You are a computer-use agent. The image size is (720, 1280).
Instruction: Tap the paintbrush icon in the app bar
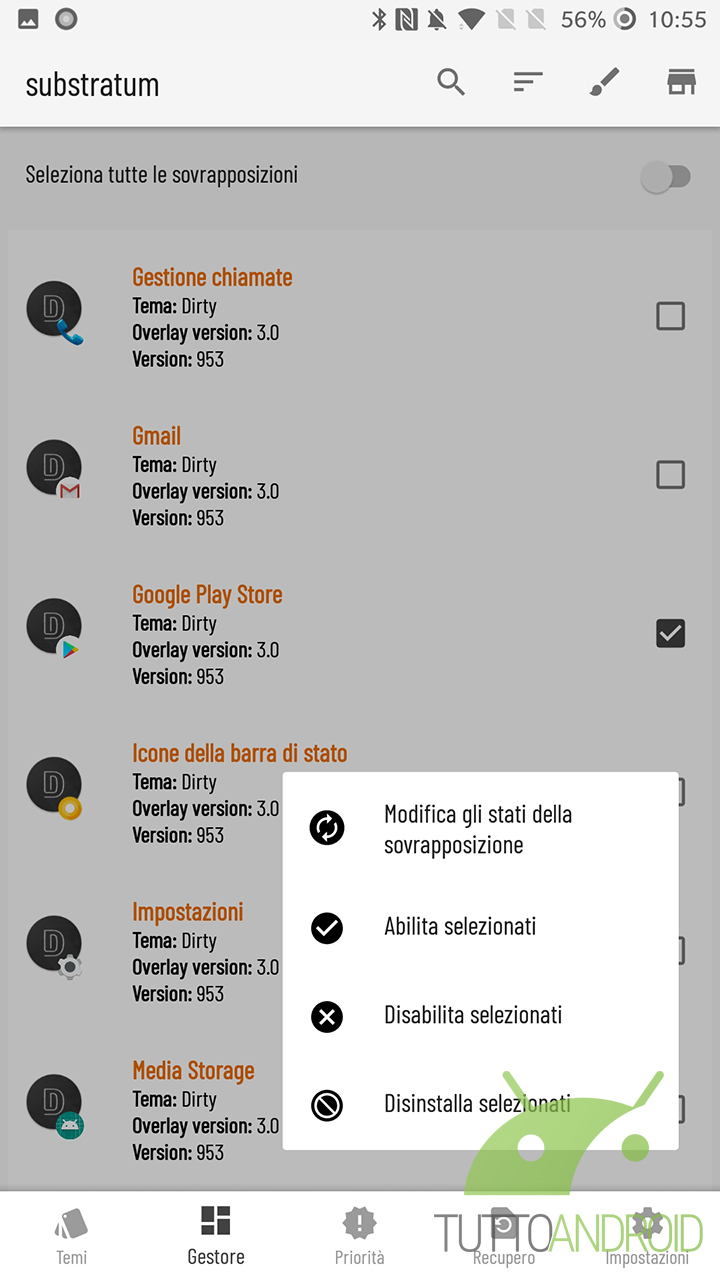click(604, 82)
